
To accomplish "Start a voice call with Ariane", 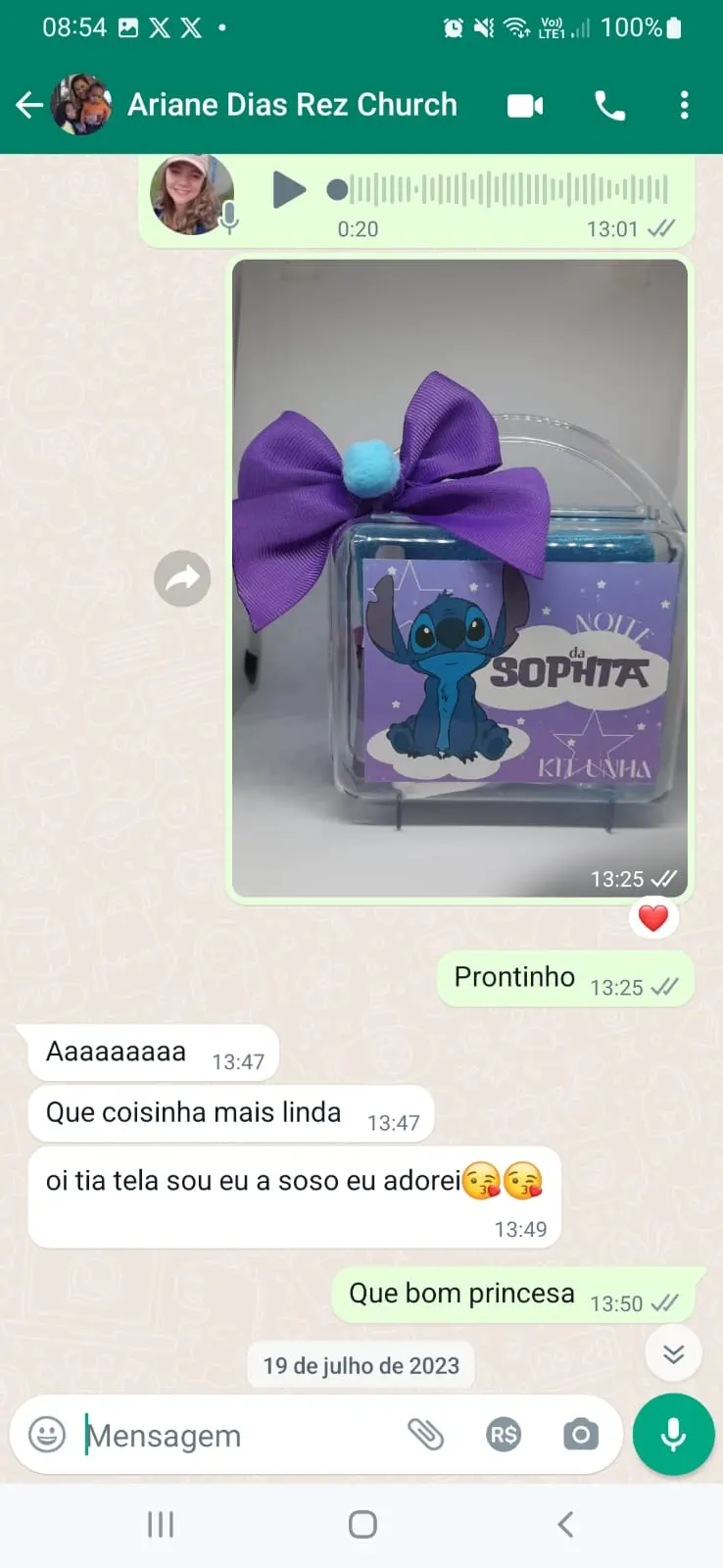I will pyautogui.click(x=609, y=106).
